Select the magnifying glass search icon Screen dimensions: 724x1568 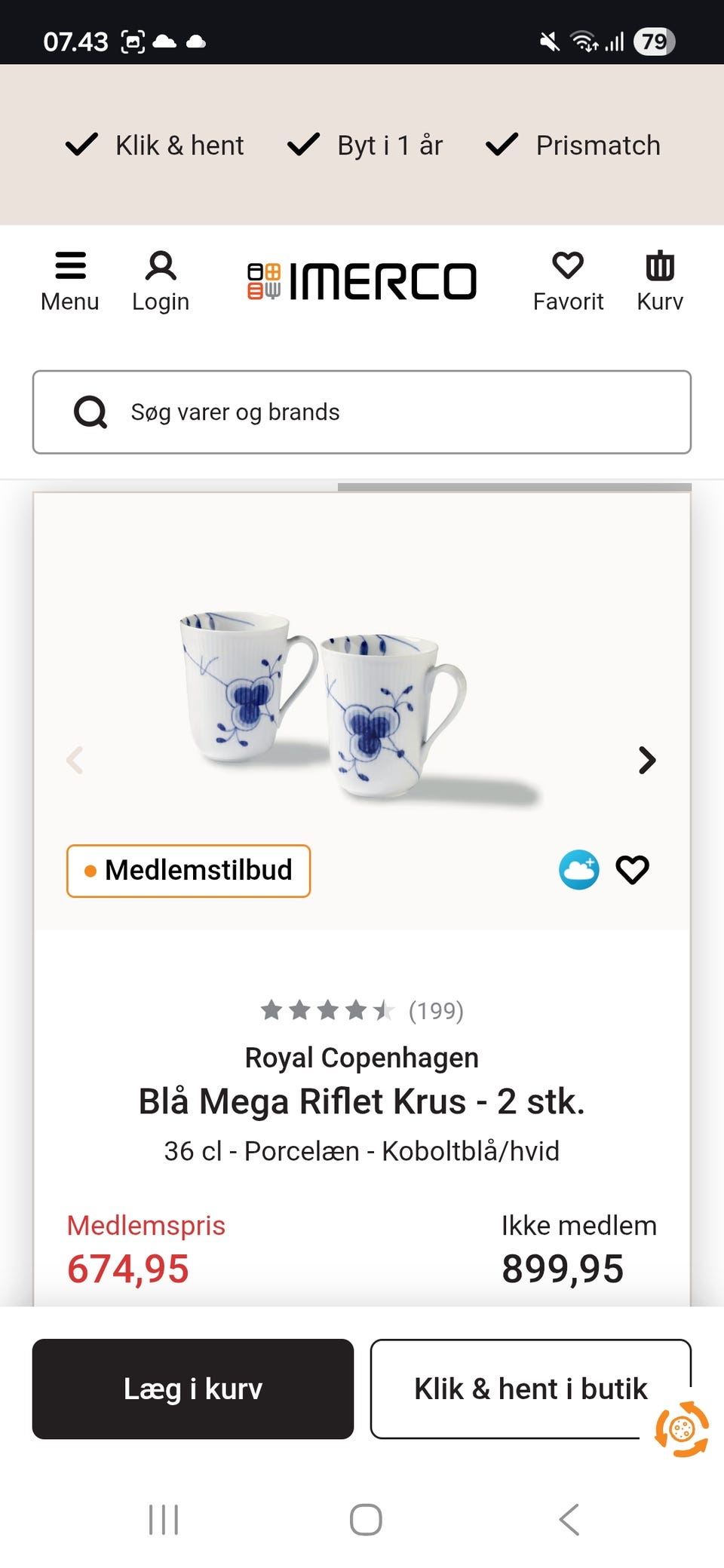(90, 412)
